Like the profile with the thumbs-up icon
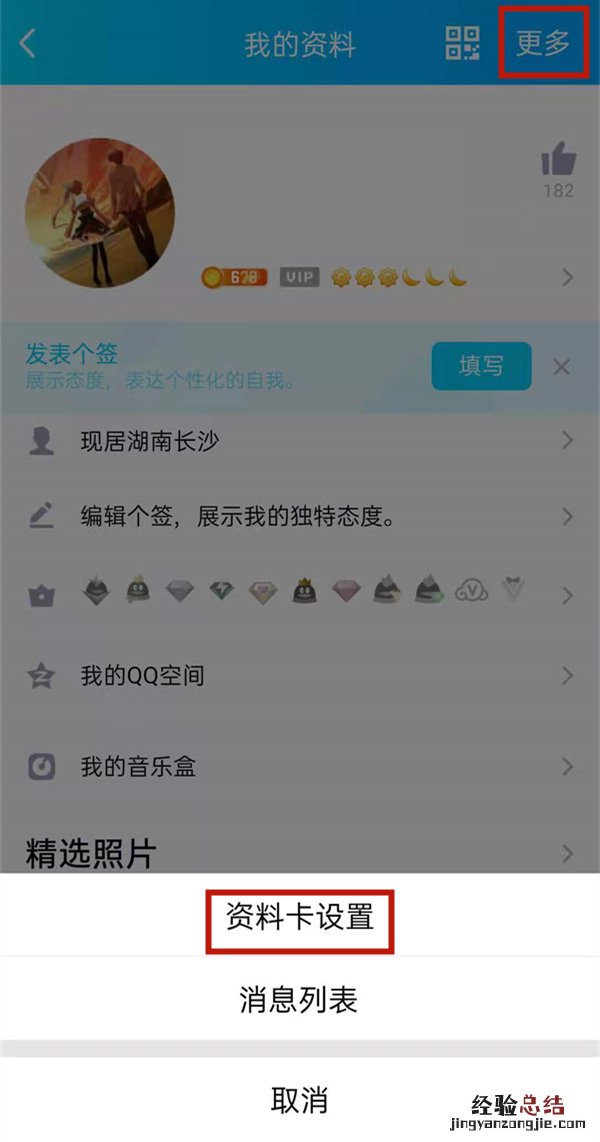Image resolution: width=600 pixels, height=1142 pixels. (558, 160)
